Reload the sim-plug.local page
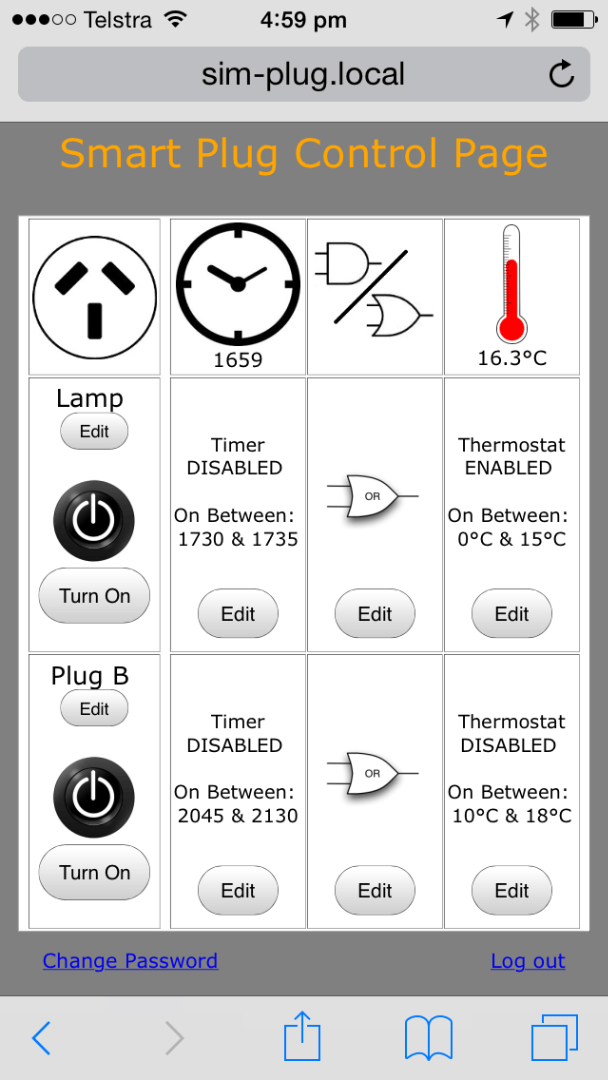 point(562,74)
